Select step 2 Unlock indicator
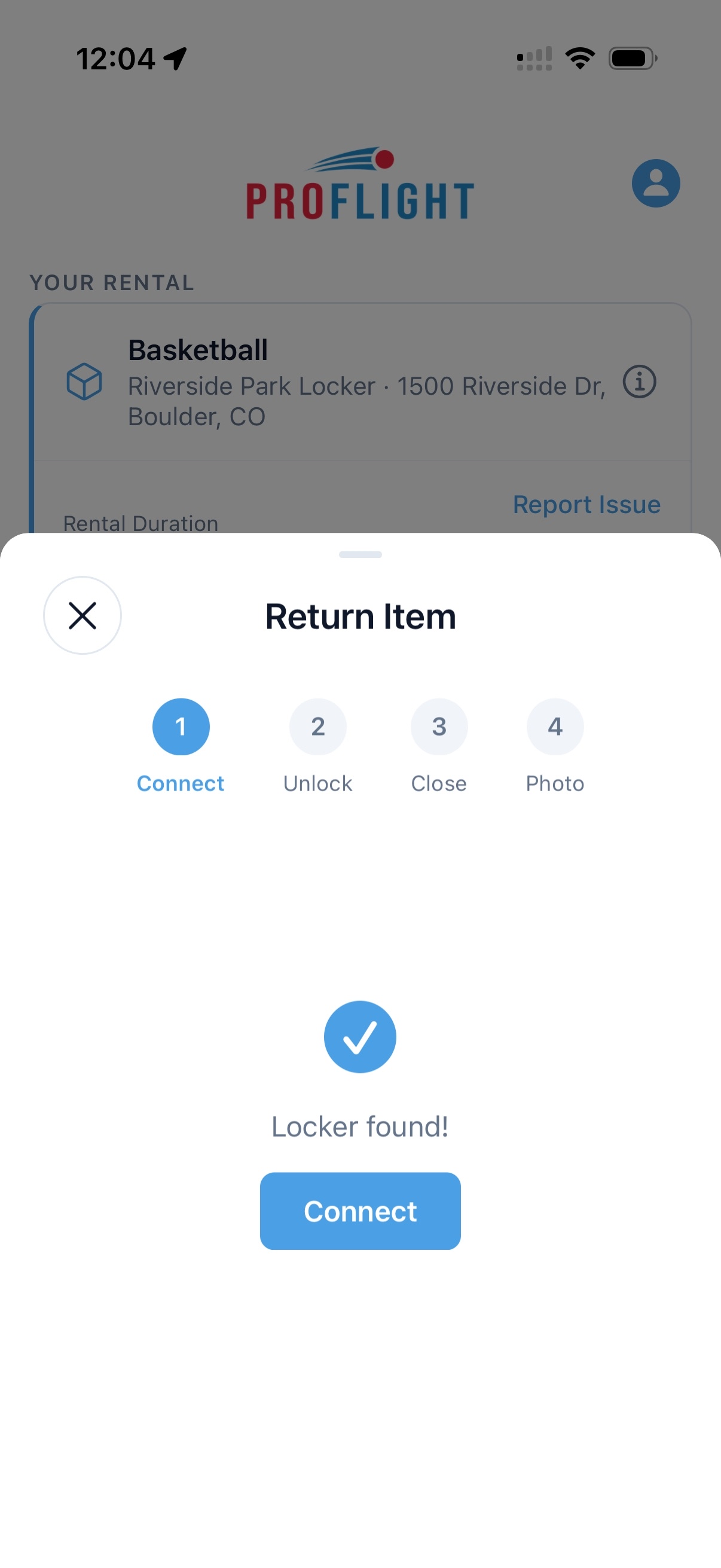Image resolution: width=721 pixels, height=1568 pixels. point(317,726)
